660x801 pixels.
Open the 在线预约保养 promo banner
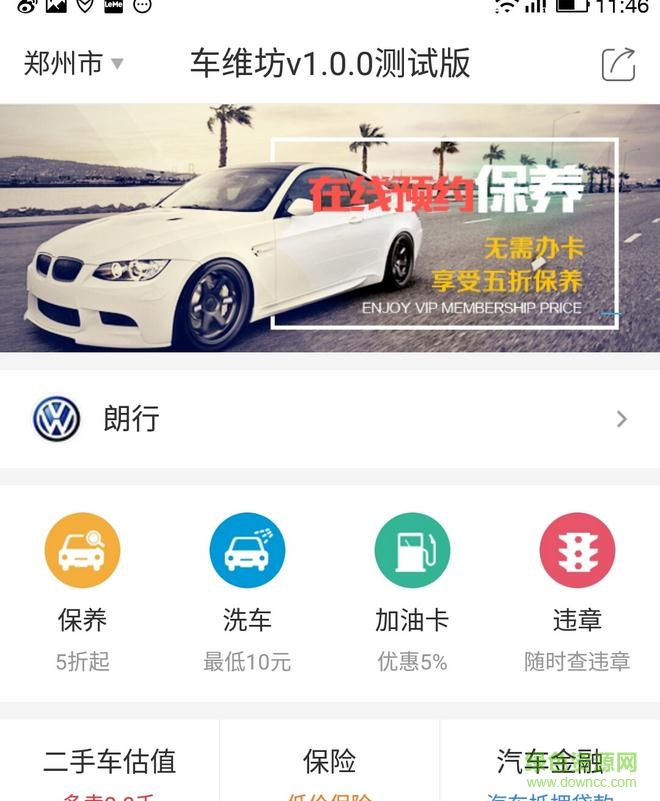coord(330,227)
